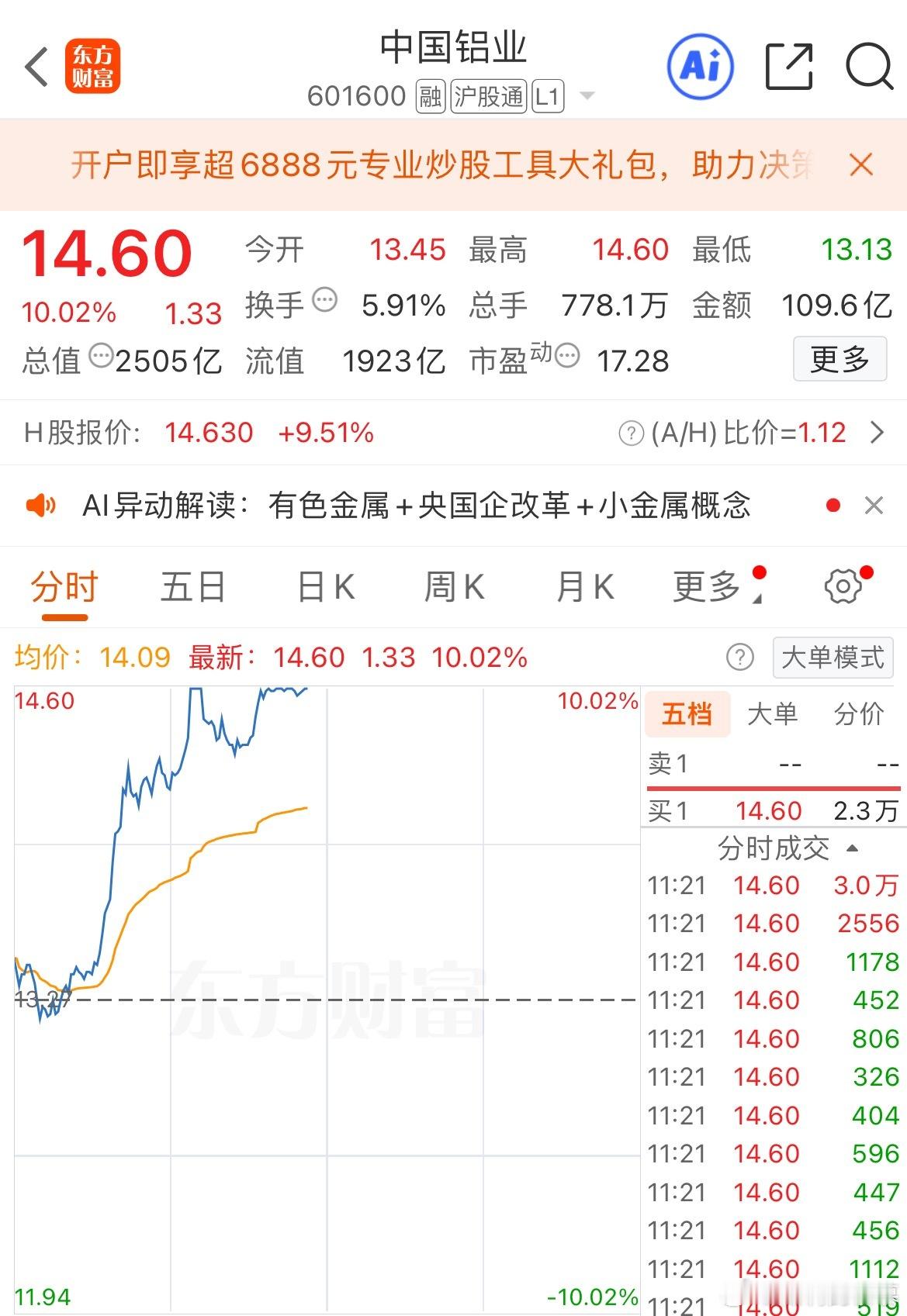
Task: Tap the back arrow at top left
Action: 36,67
